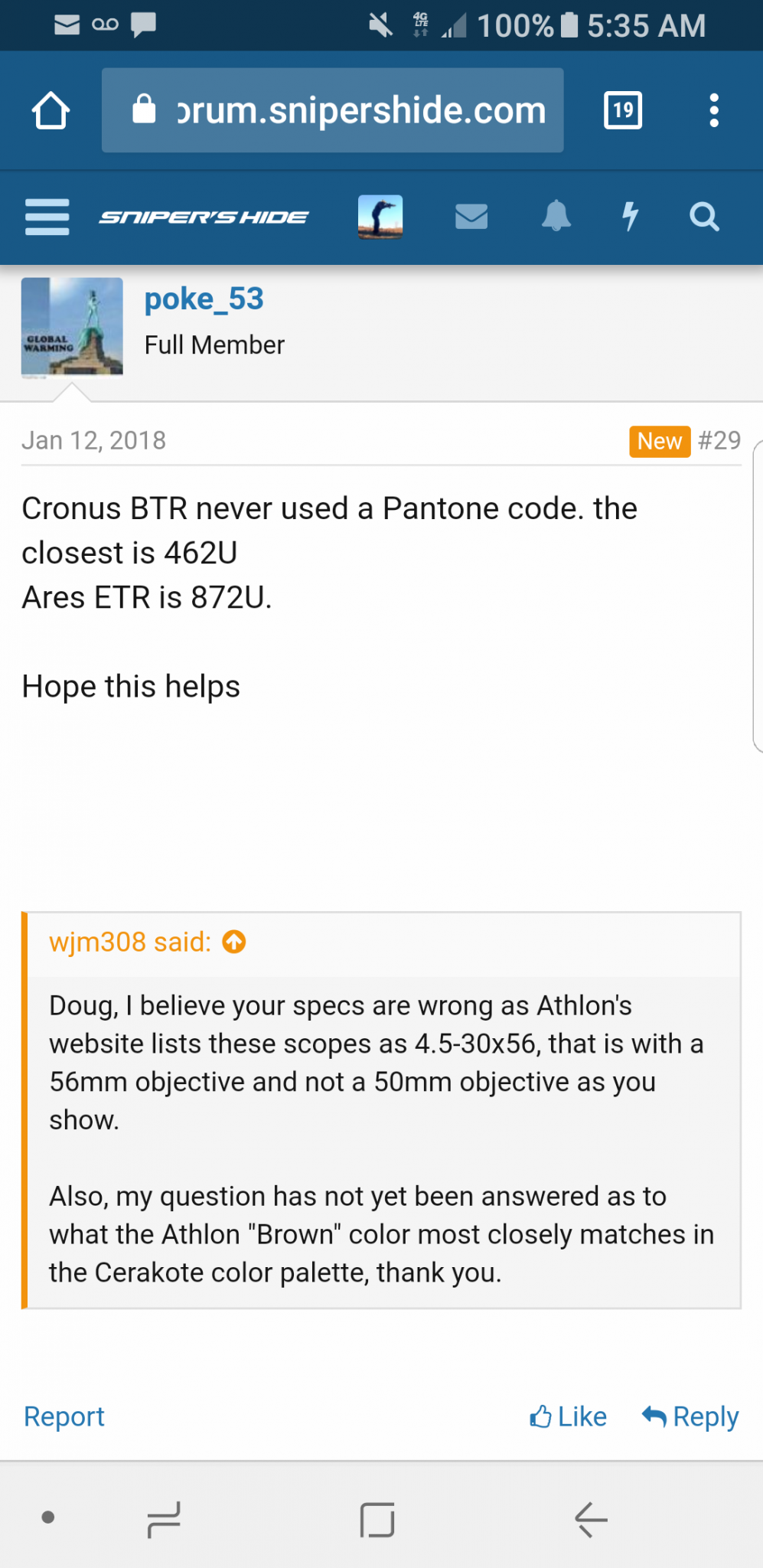This screenshot has height=1568, width=763.
Task: Tap the system back button
Action: click(591, 1519)
